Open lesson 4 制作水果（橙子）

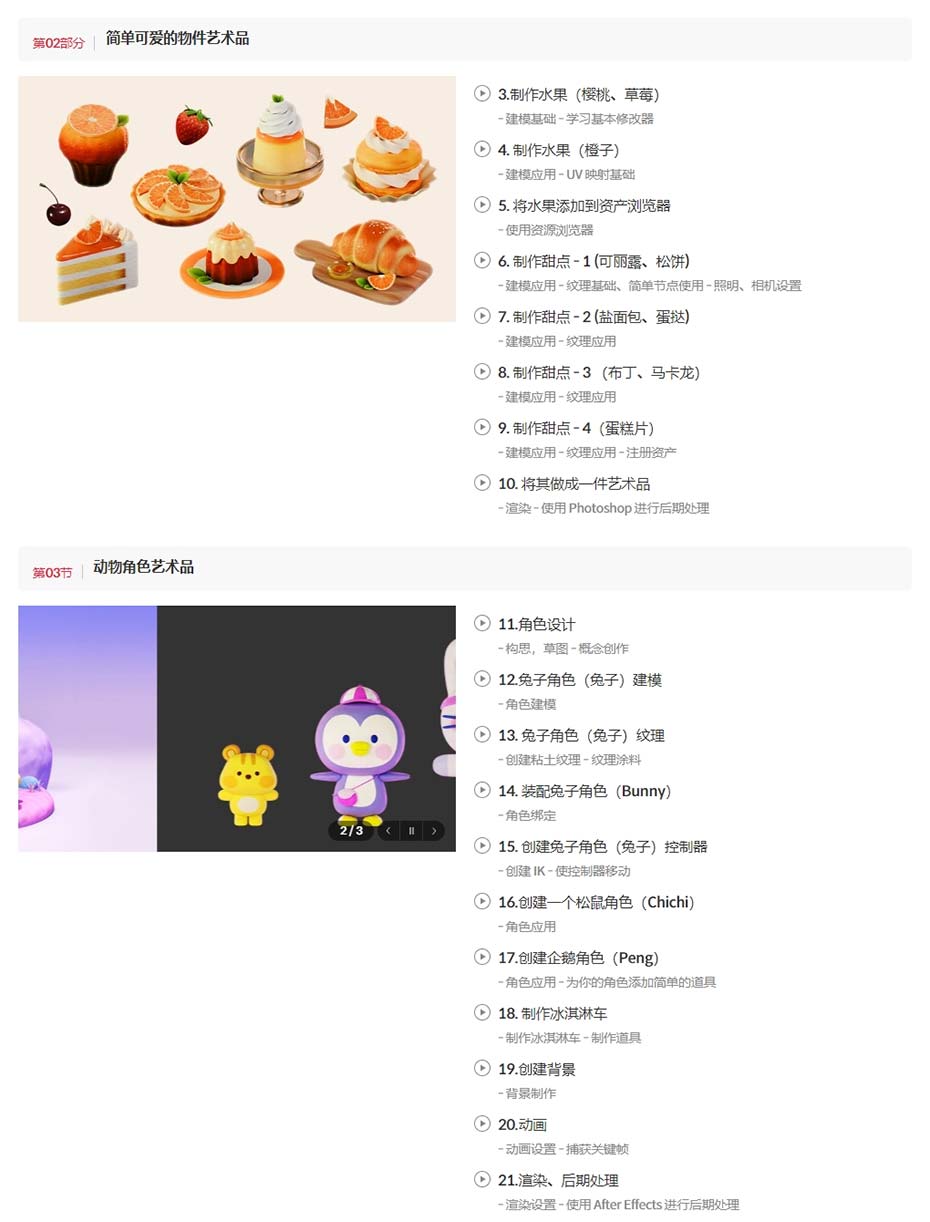click(559, 150)
